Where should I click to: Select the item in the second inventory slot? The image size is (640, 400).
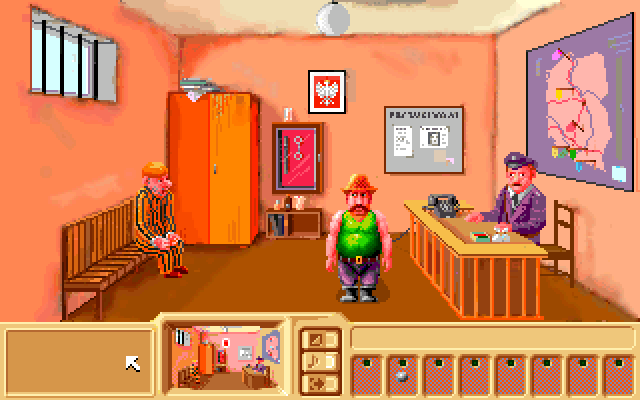403,373
